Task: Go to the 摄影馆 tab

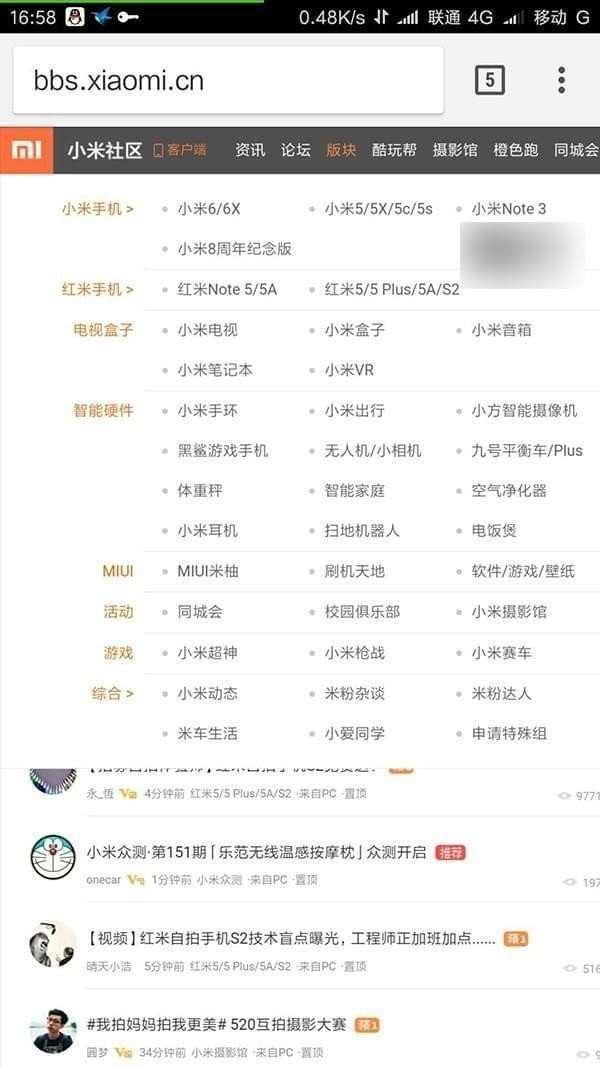Action: tap(455, 150)
